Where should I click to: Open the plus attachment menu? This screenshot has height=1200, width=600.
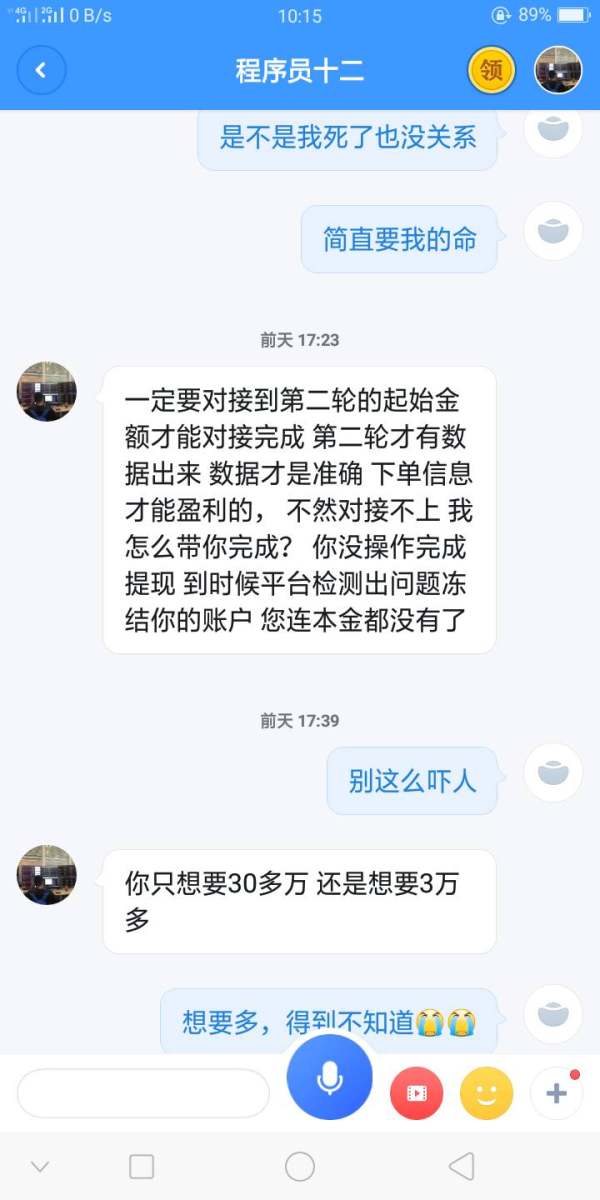(x=556, y=1093)
